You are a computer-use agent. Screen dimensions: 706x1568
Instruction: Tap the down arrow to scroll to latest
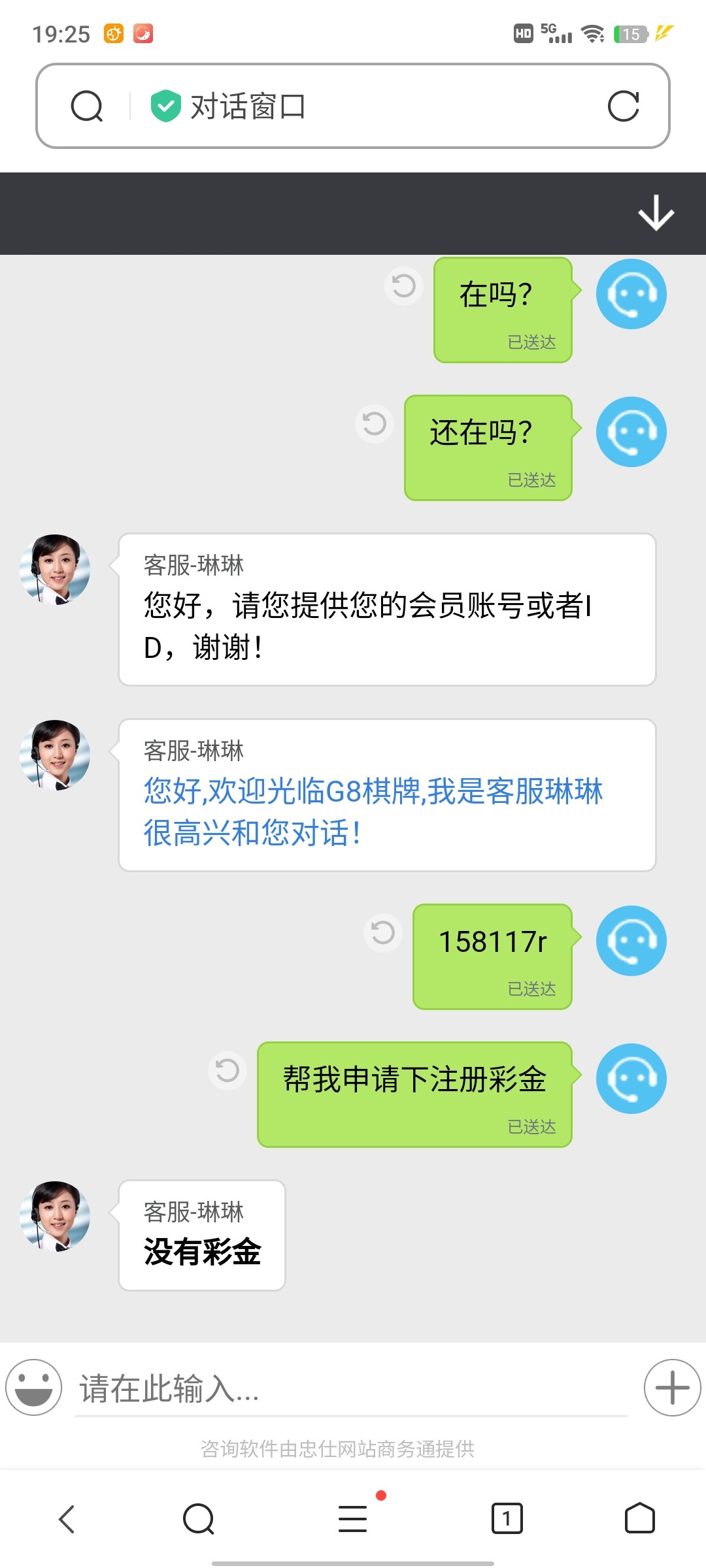click(656, 213)
